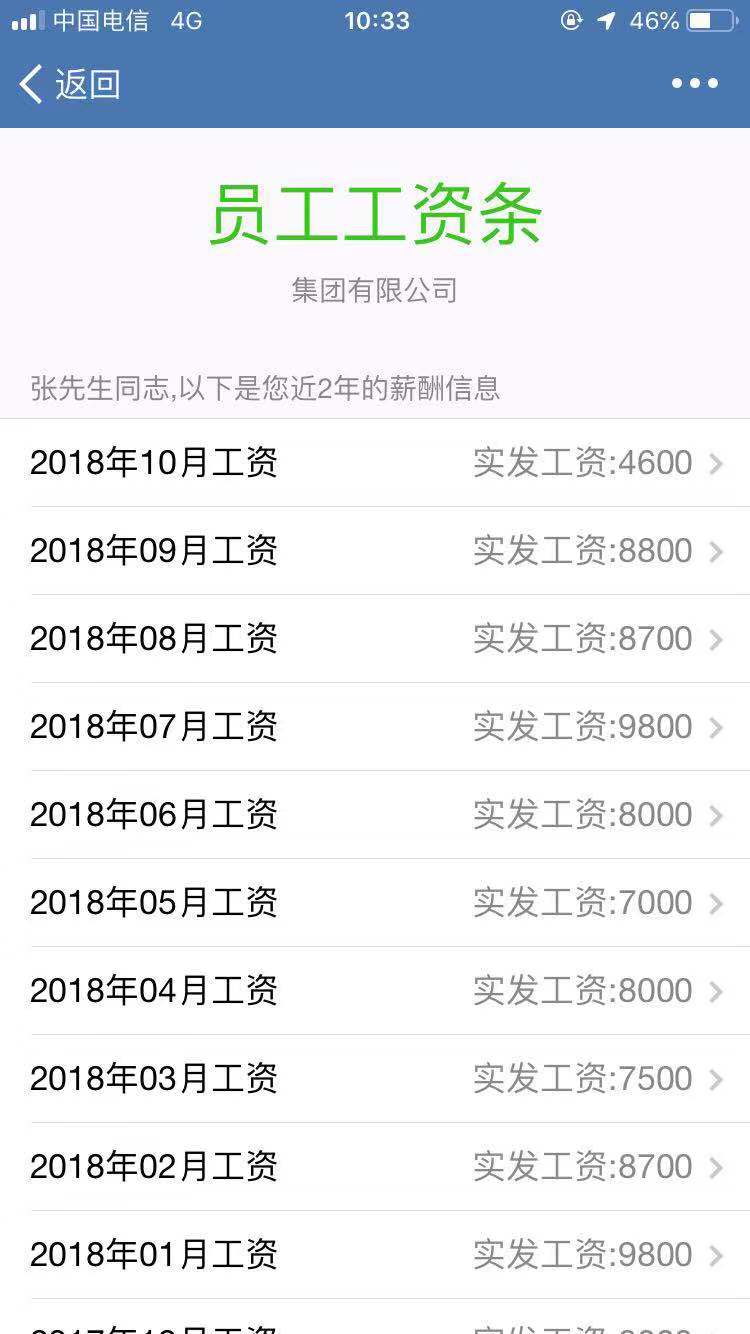Select the 2018年02月工资 payslip

(x=375, y=1167)
